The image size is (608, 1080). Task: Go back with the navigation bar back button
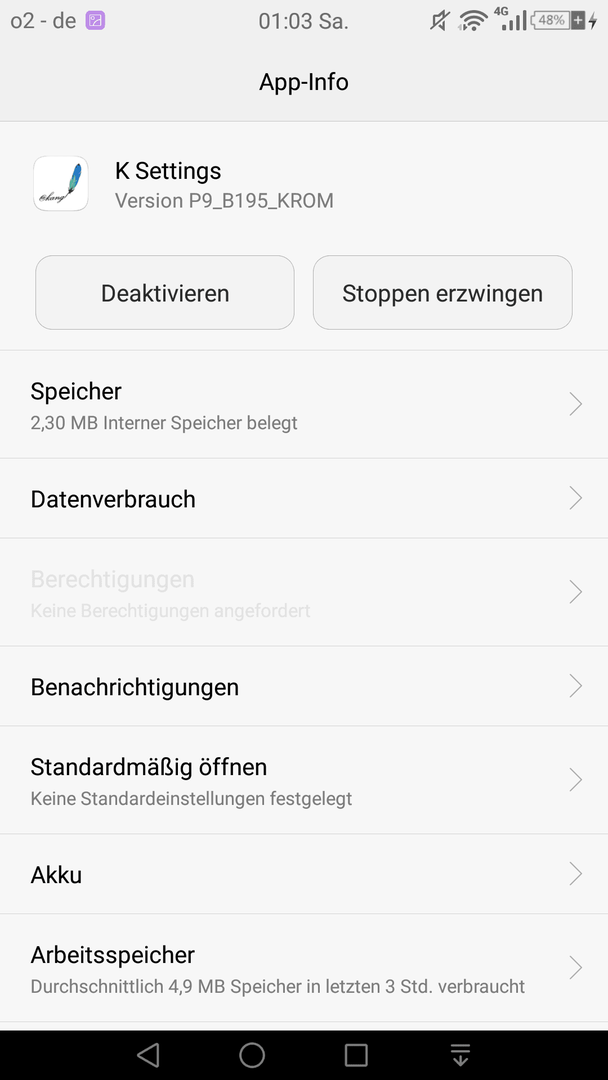[148, 1055]
